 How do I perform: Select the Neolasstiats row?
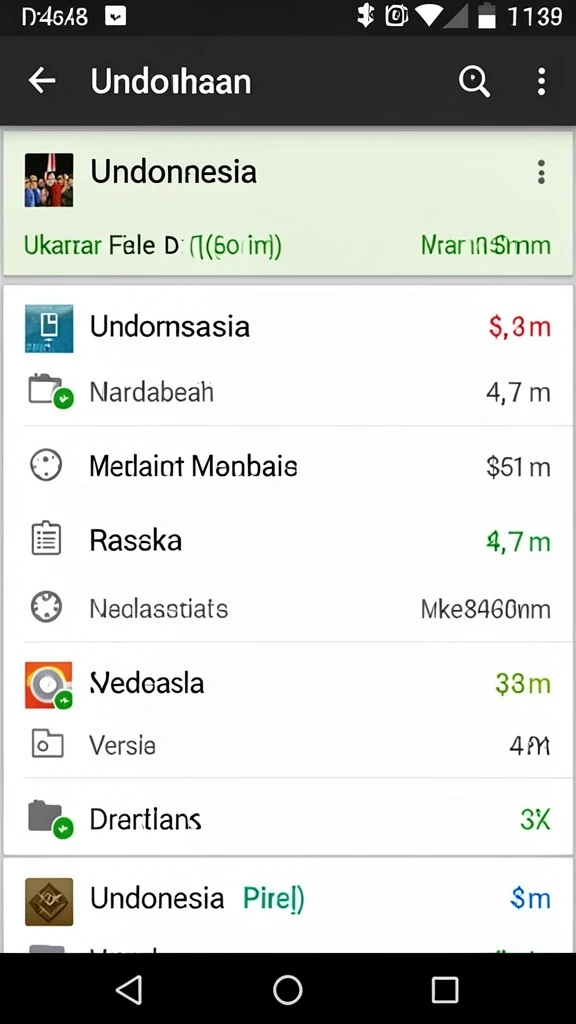pos(288,609)
